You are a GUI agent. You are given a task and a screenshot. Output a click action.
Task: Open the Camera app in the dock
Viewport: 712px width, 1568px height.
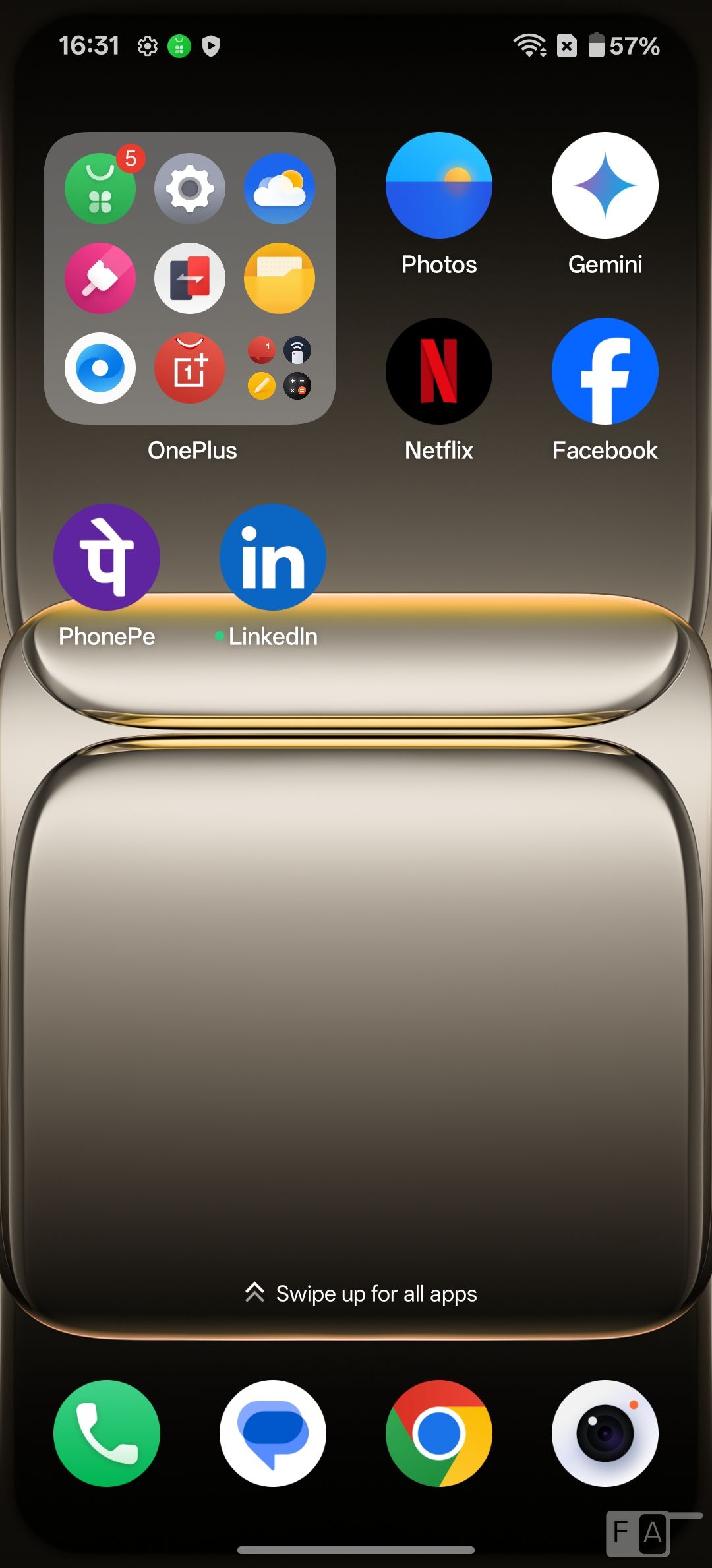(x=605, y=1433)
